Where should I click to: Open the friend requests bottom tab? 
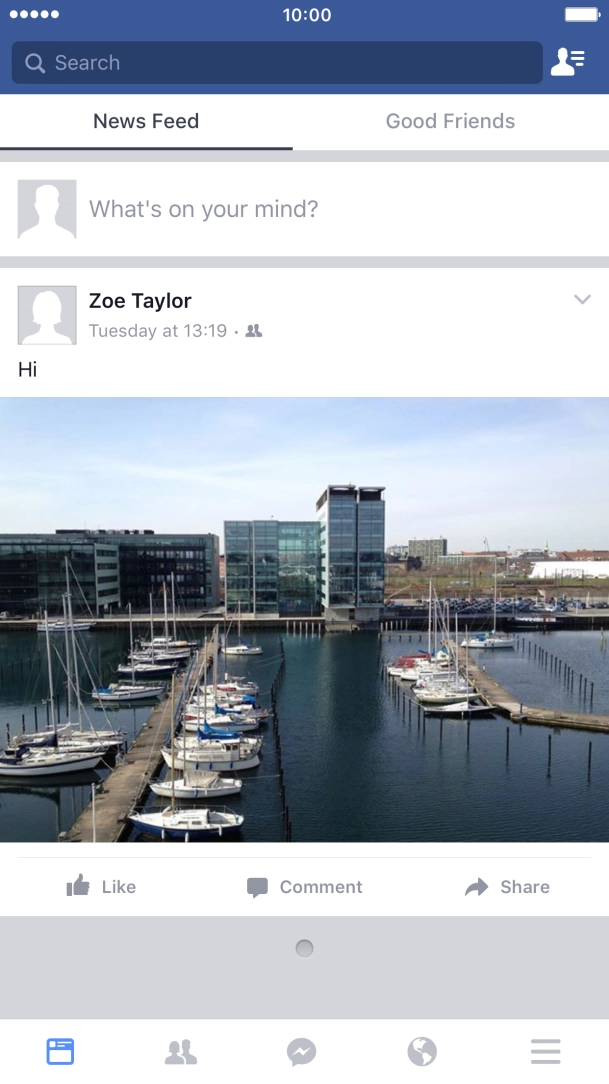[x=181, y=1051]
